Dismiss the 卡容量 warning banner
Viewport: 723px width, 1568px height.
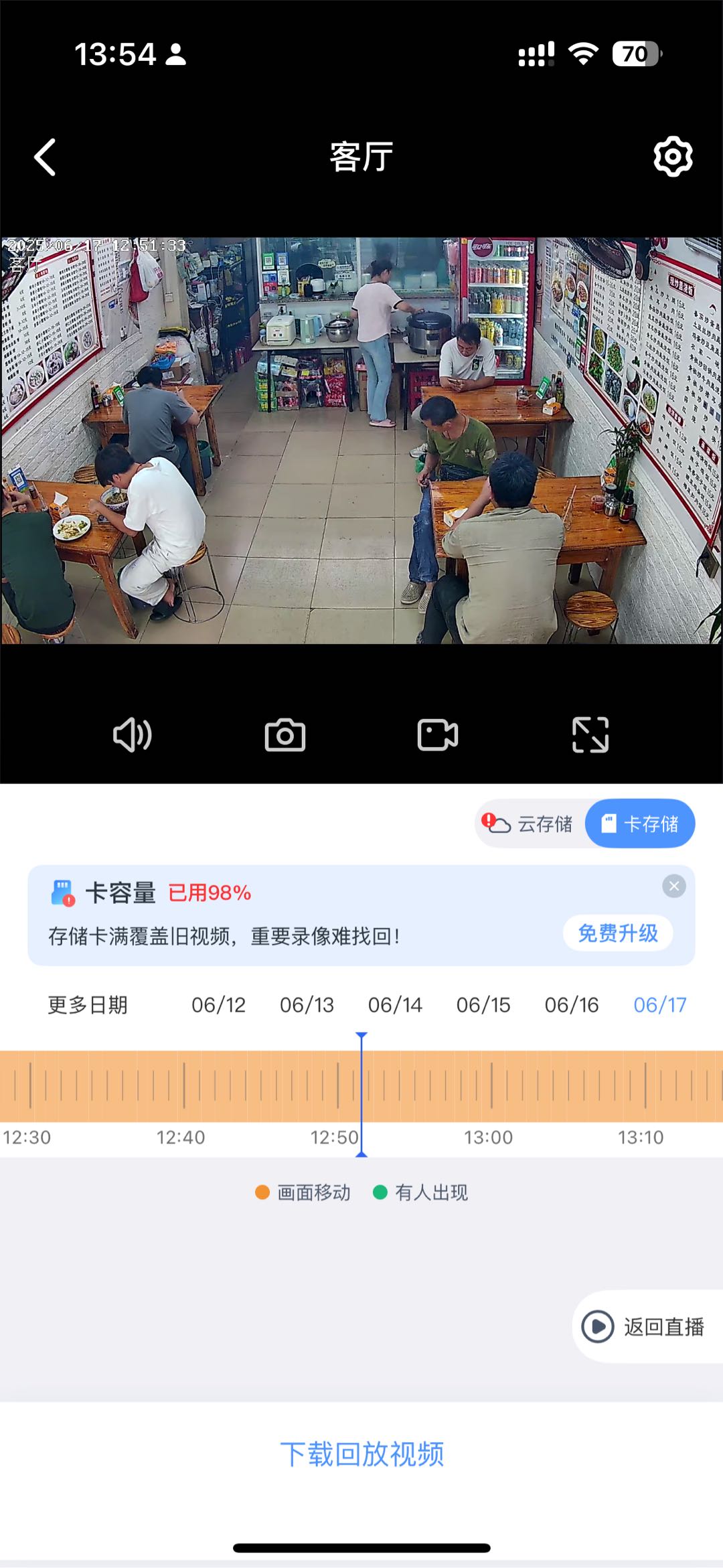click(673, 886)
